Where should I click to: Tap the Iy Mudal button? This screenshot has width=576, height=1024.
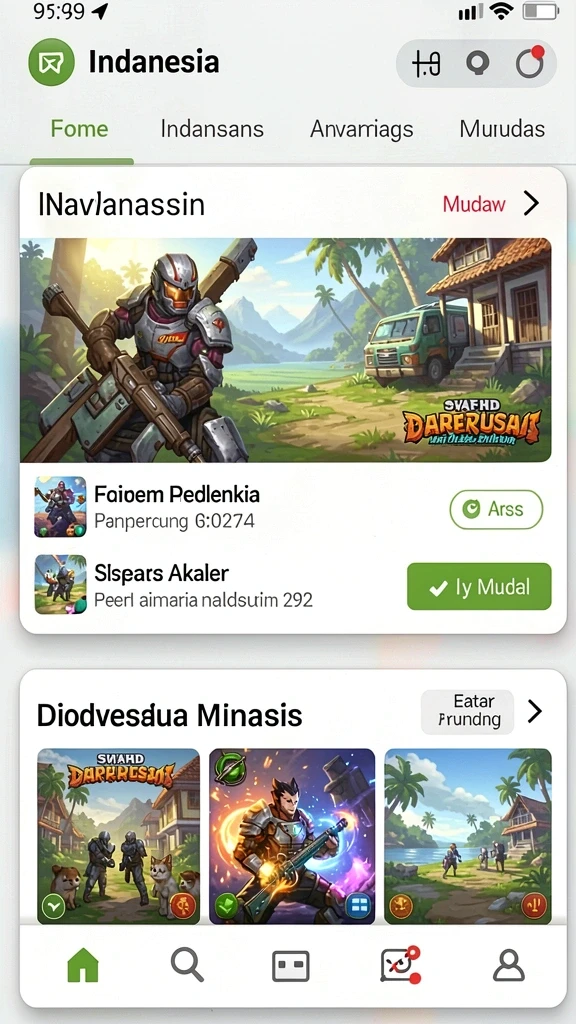click(x=479, y=586)
